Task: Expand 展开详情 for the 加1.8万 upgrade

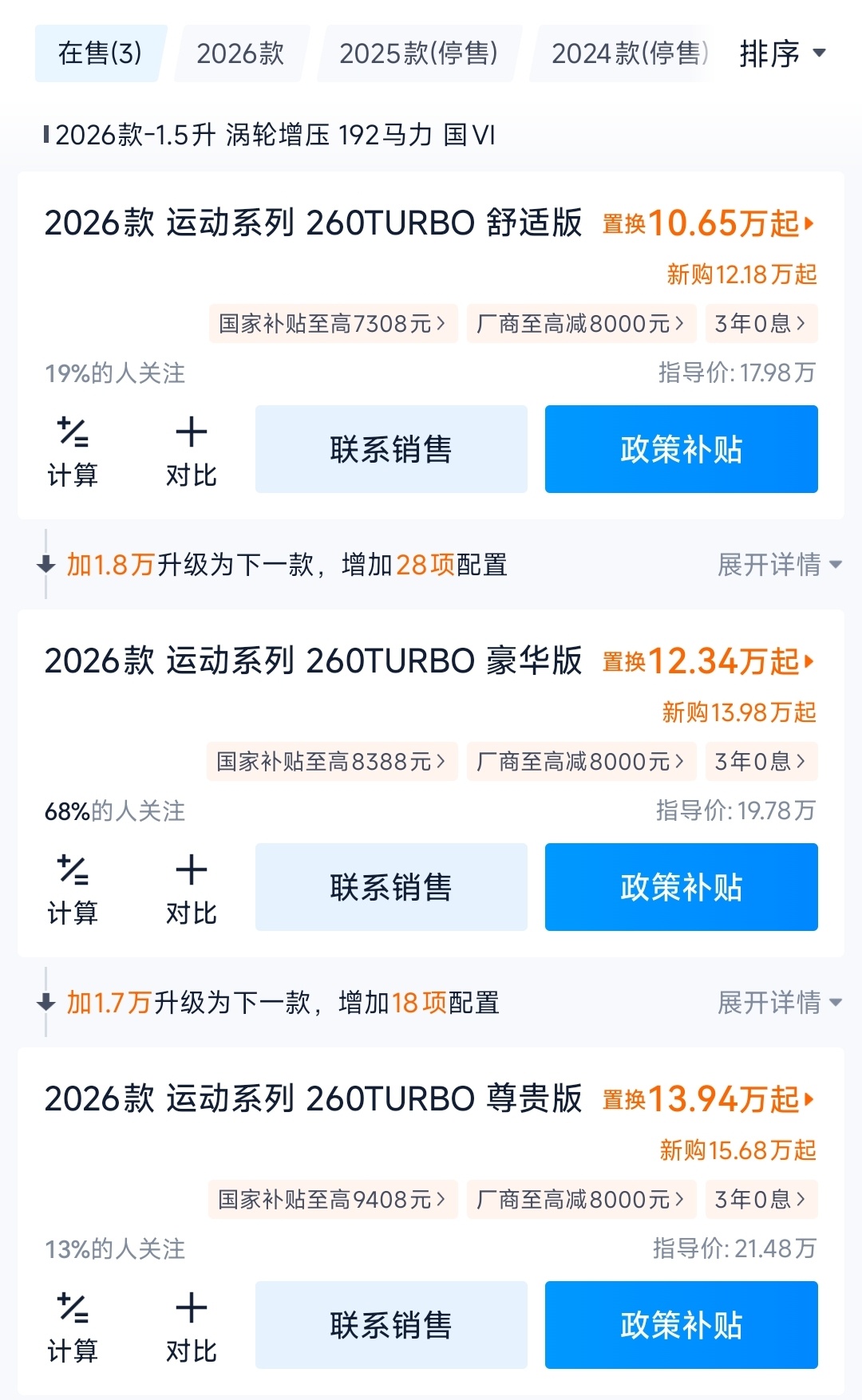Action: (x=780, y=565)
